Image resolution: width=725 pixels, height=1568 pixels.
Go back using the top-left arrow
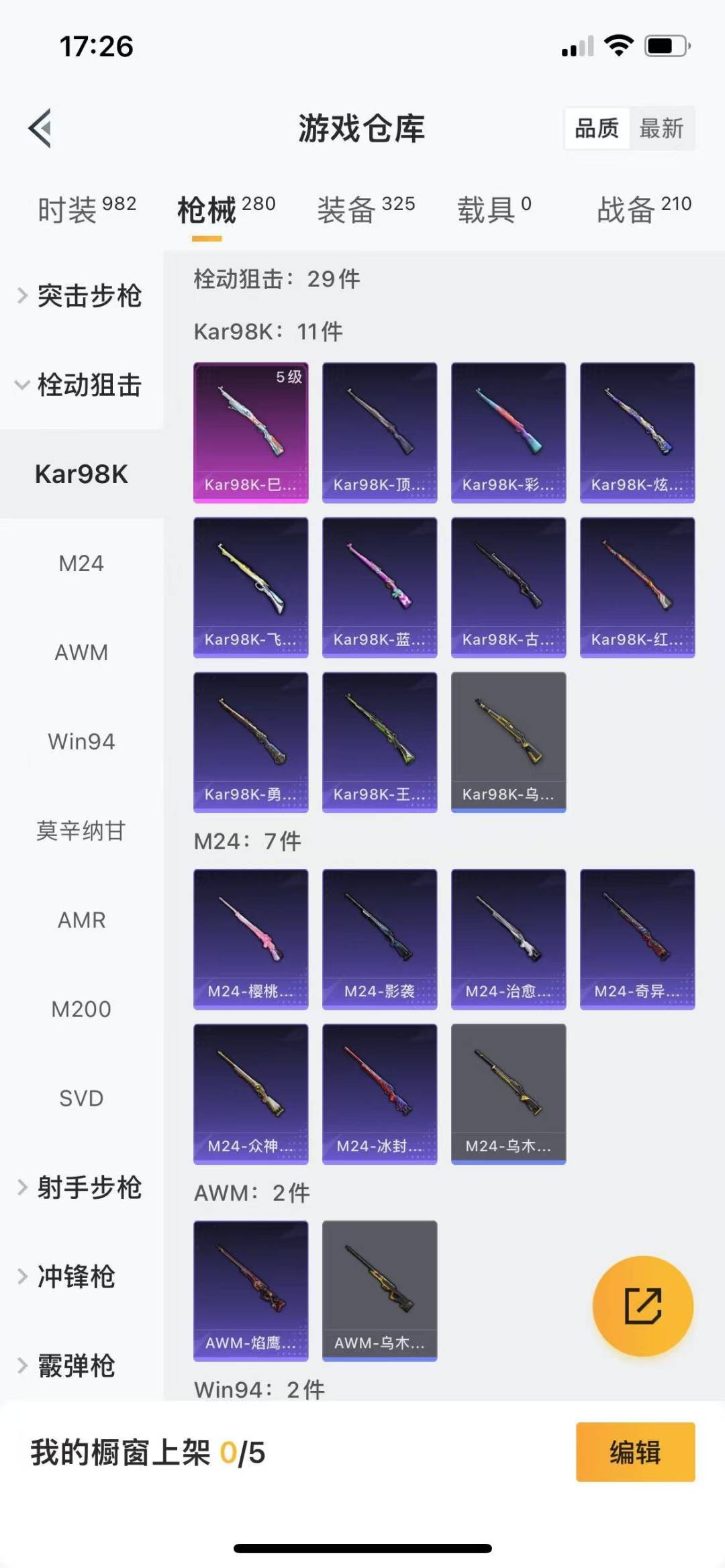(40, 127)
